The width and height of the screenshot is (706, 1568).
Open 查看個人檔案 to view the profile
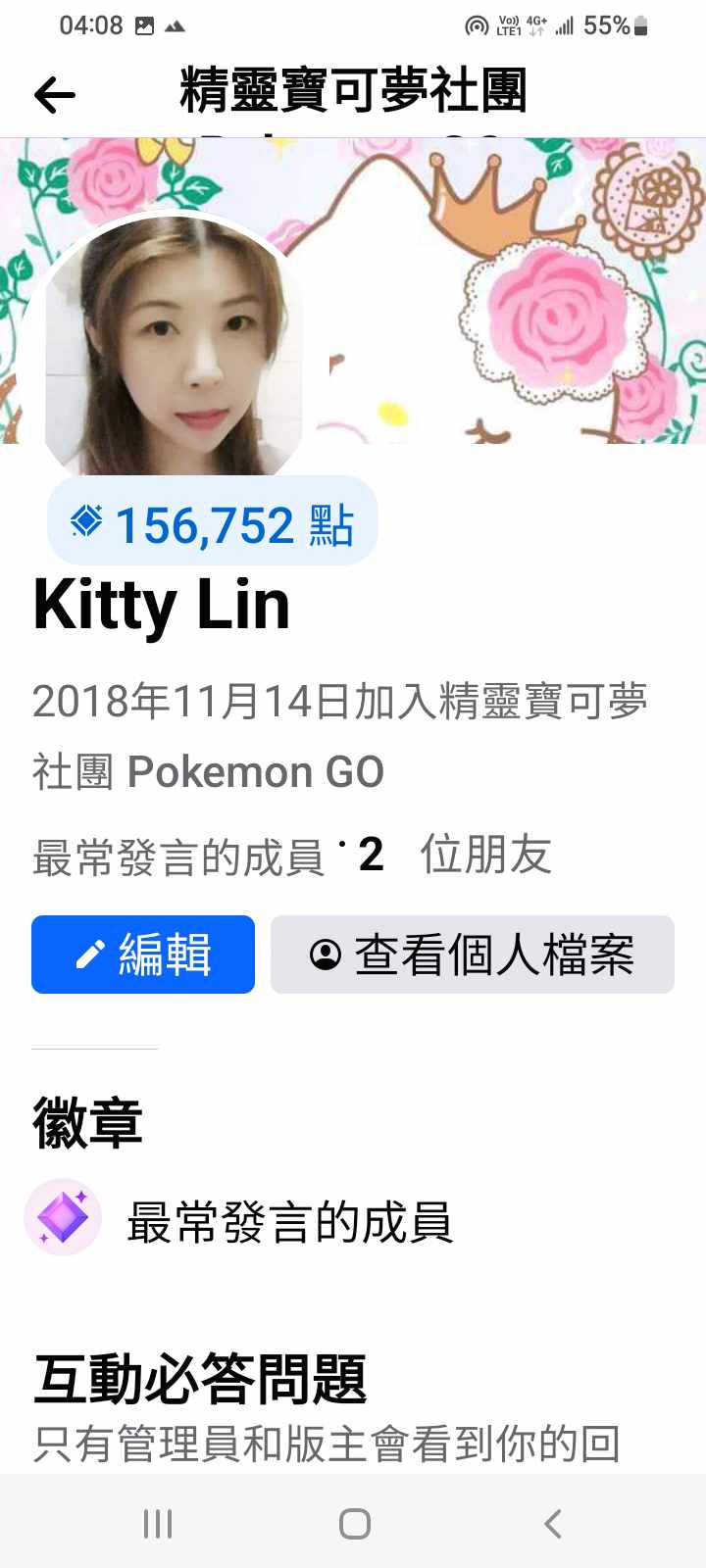pyautogui.click(x=473, y=955)
